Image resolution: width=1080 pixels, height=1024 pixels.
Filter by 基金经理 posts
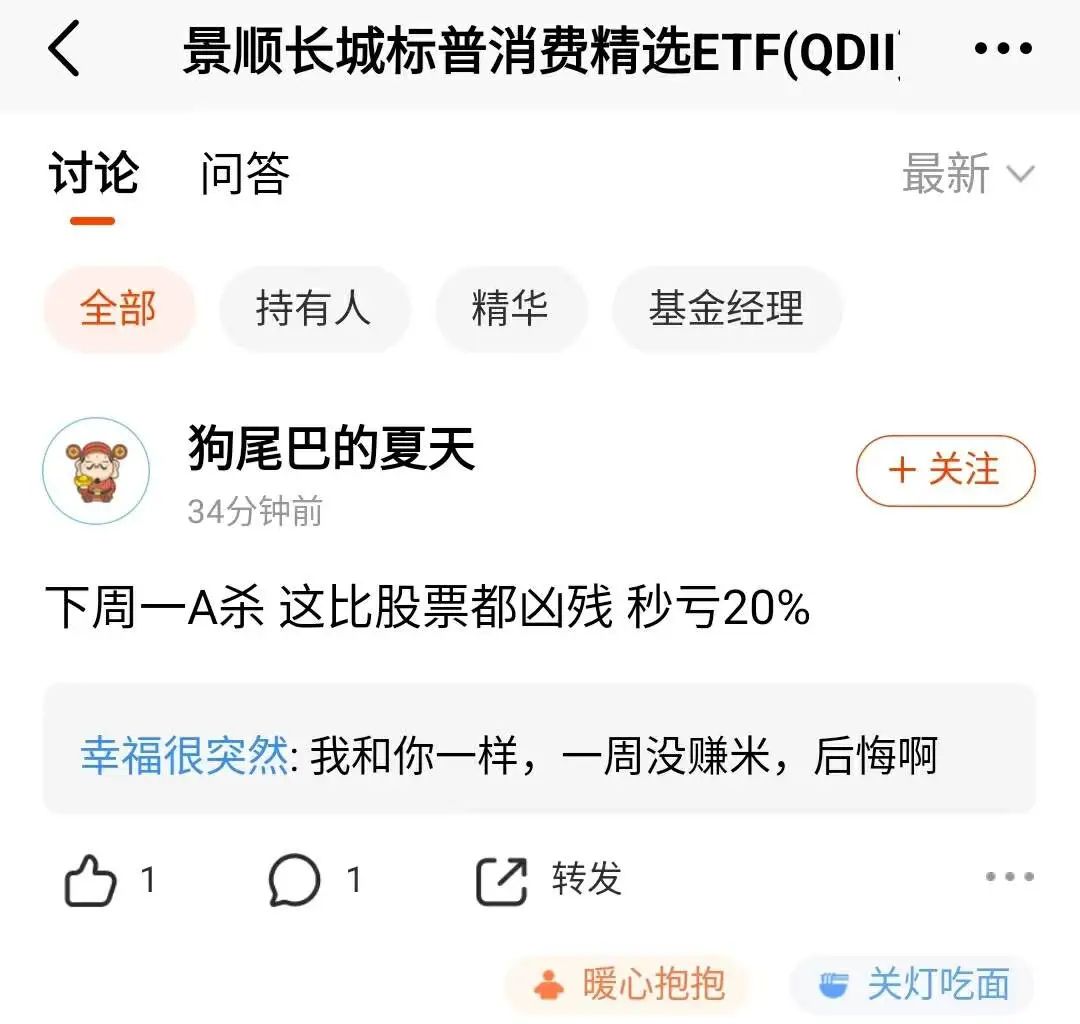pos(726,308)
